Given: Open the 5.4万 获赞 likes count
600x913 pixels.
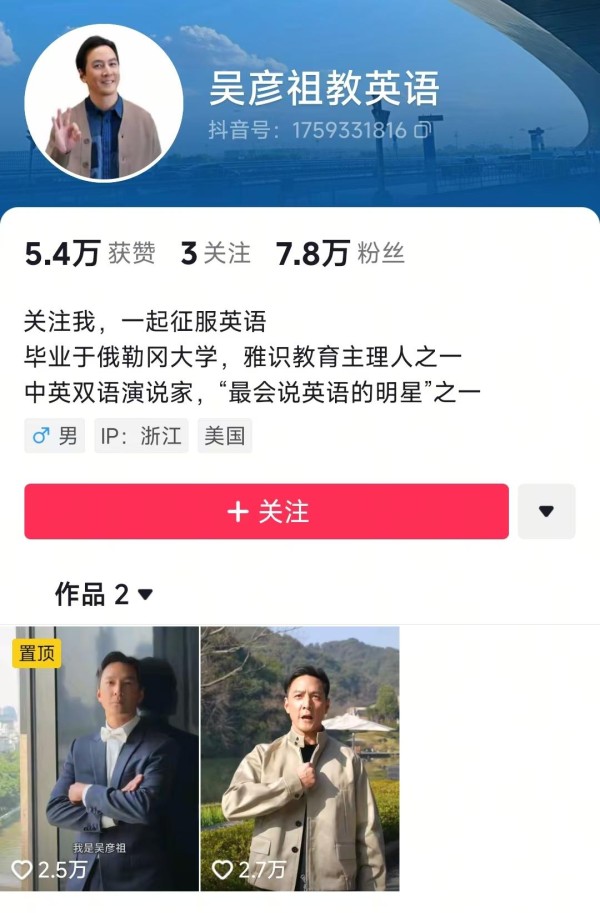Looking at the screenshot, I should tap(90, 254).
